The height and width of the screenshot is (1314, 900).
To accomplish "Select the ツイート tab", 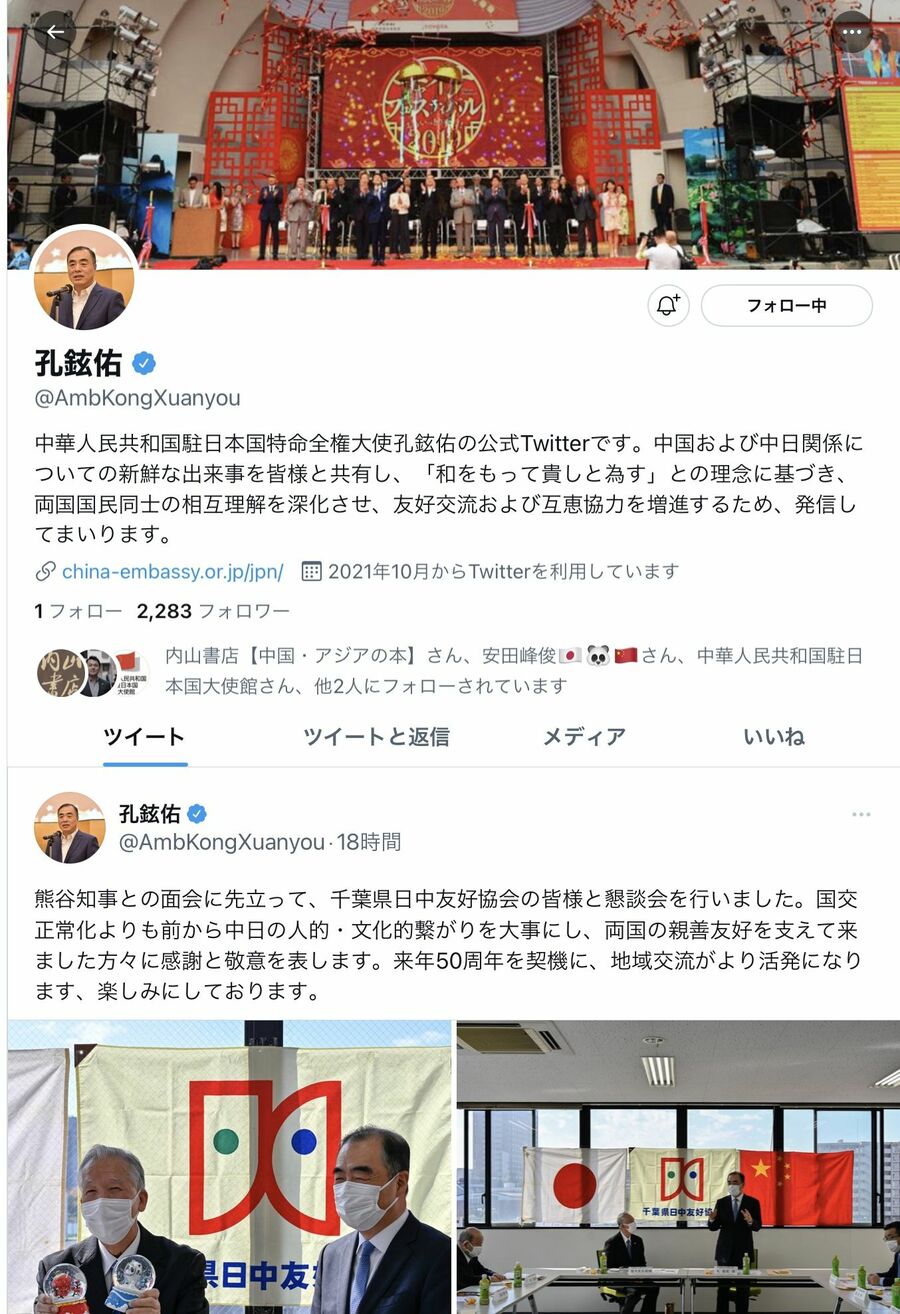I will click(x=145, y=737).
